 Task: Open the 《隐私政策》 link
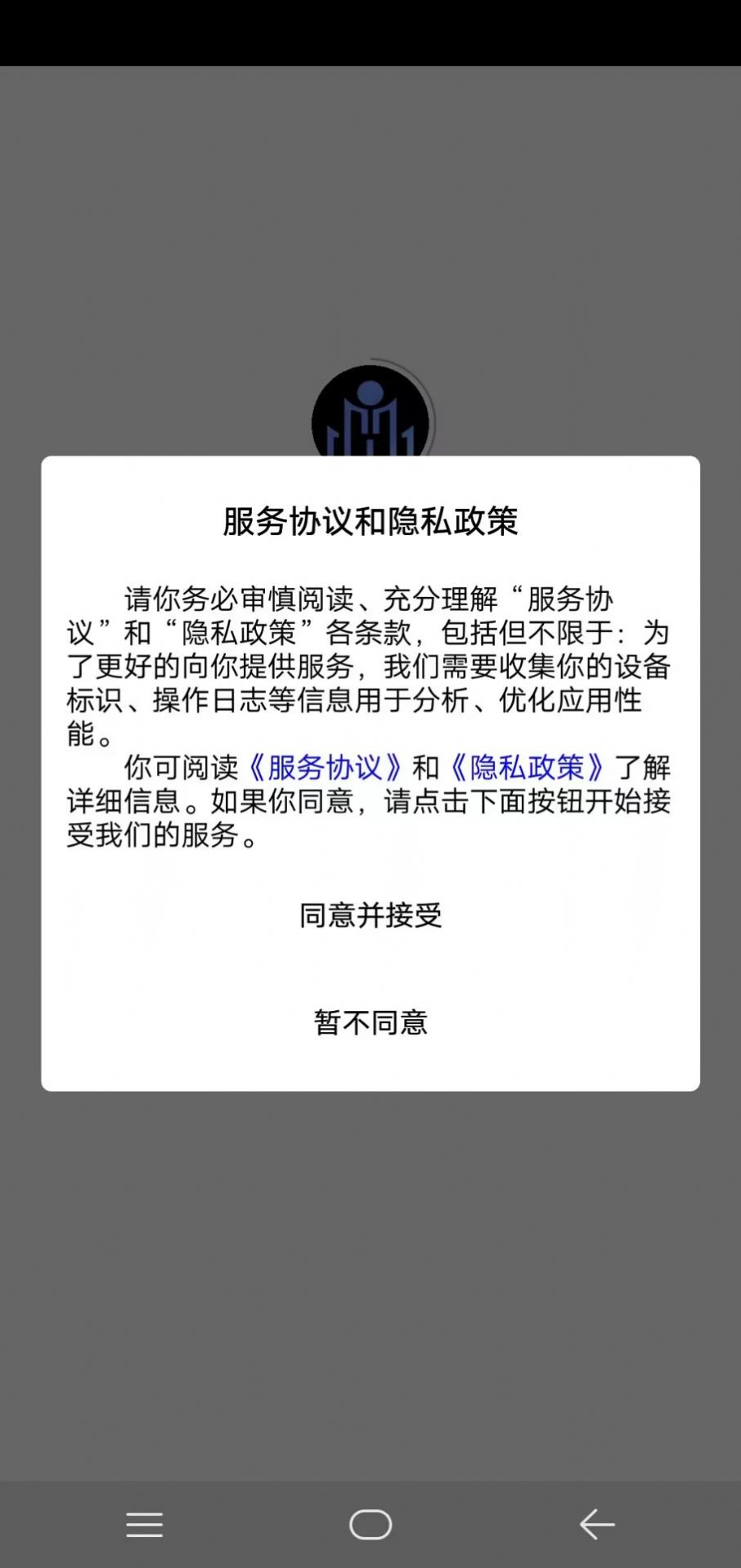(527, 767)
